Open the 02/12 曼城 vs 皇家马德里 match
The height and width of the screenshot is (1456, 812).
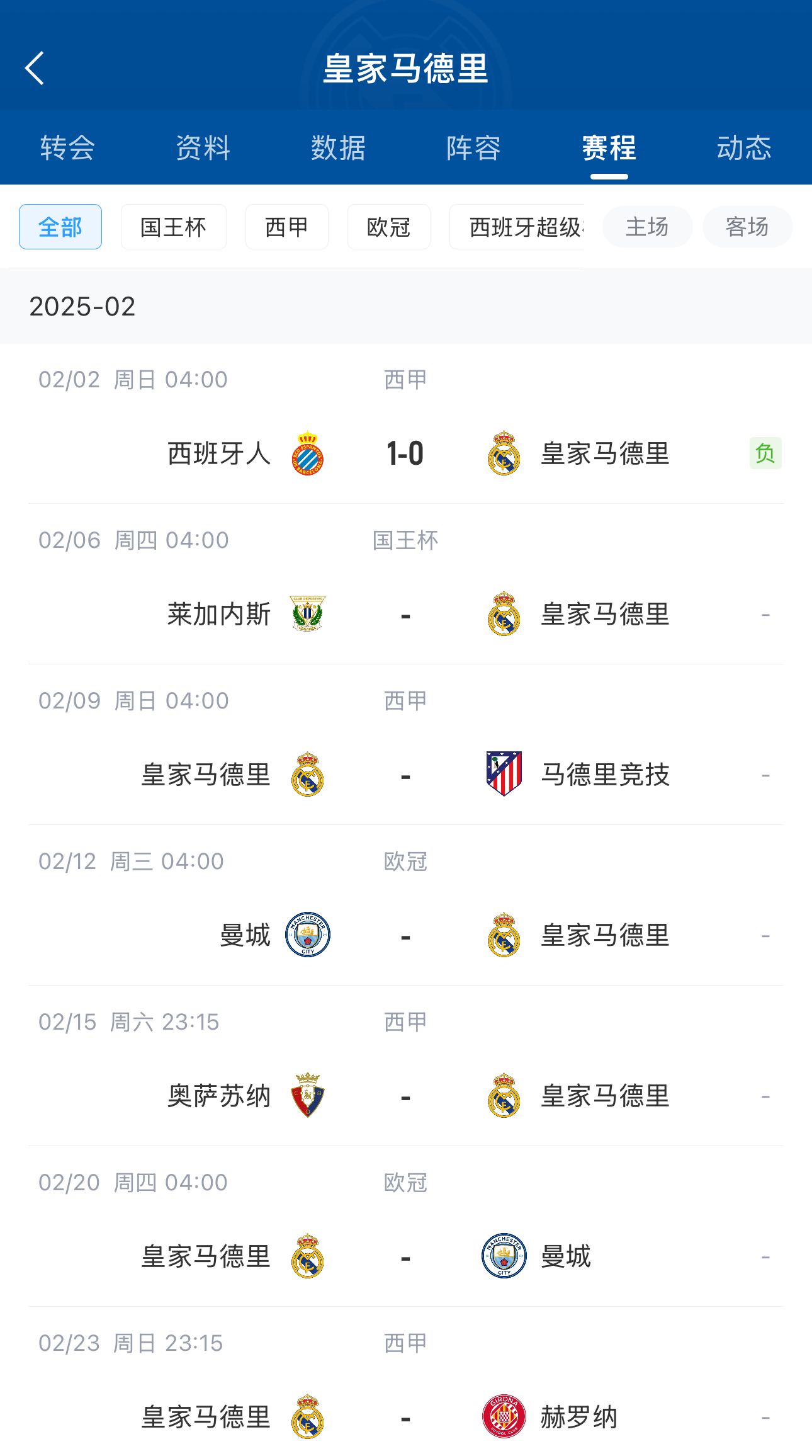[405, 935]
